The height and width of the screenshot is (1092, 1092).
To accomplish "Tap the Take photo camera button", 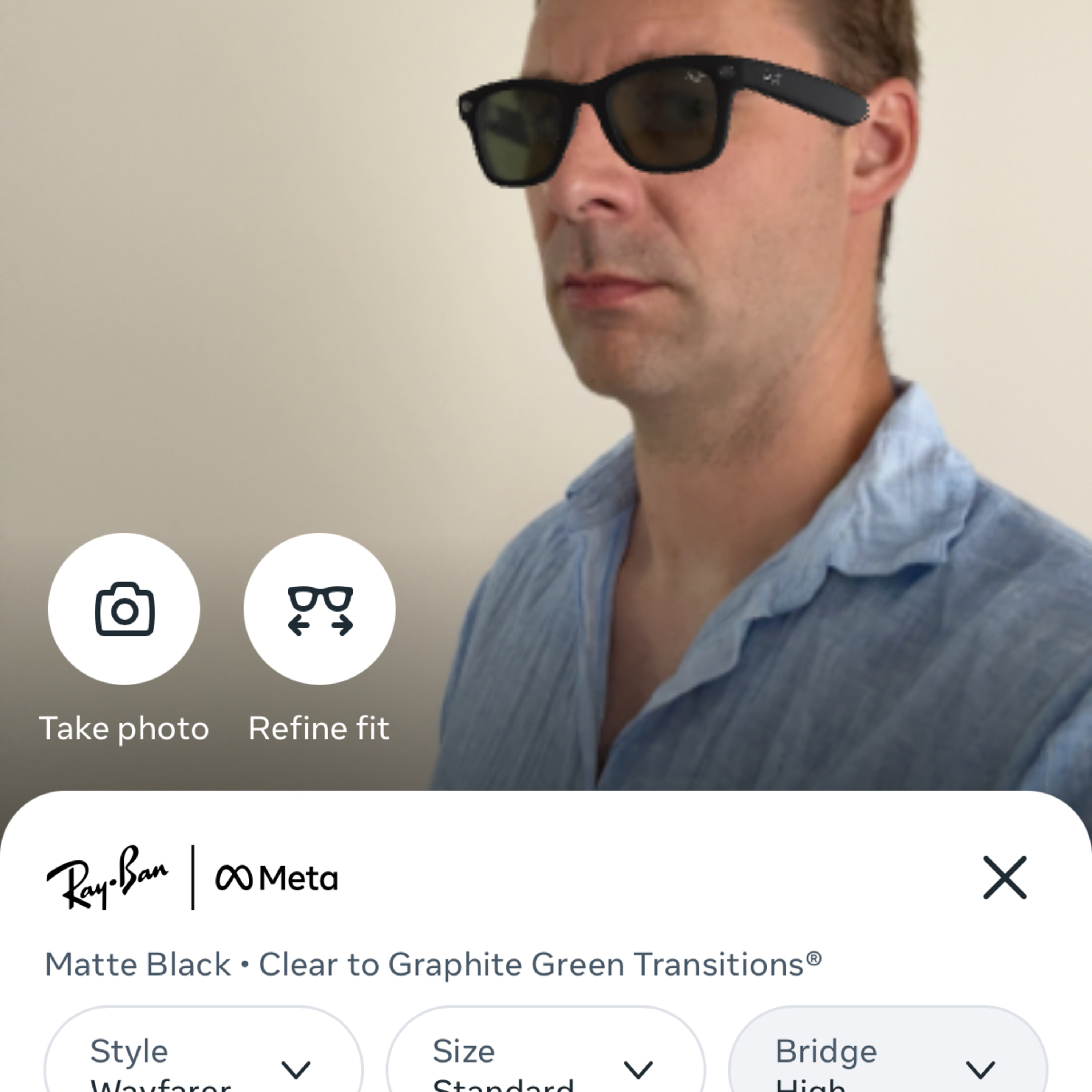I will click(x=124, y=609).
